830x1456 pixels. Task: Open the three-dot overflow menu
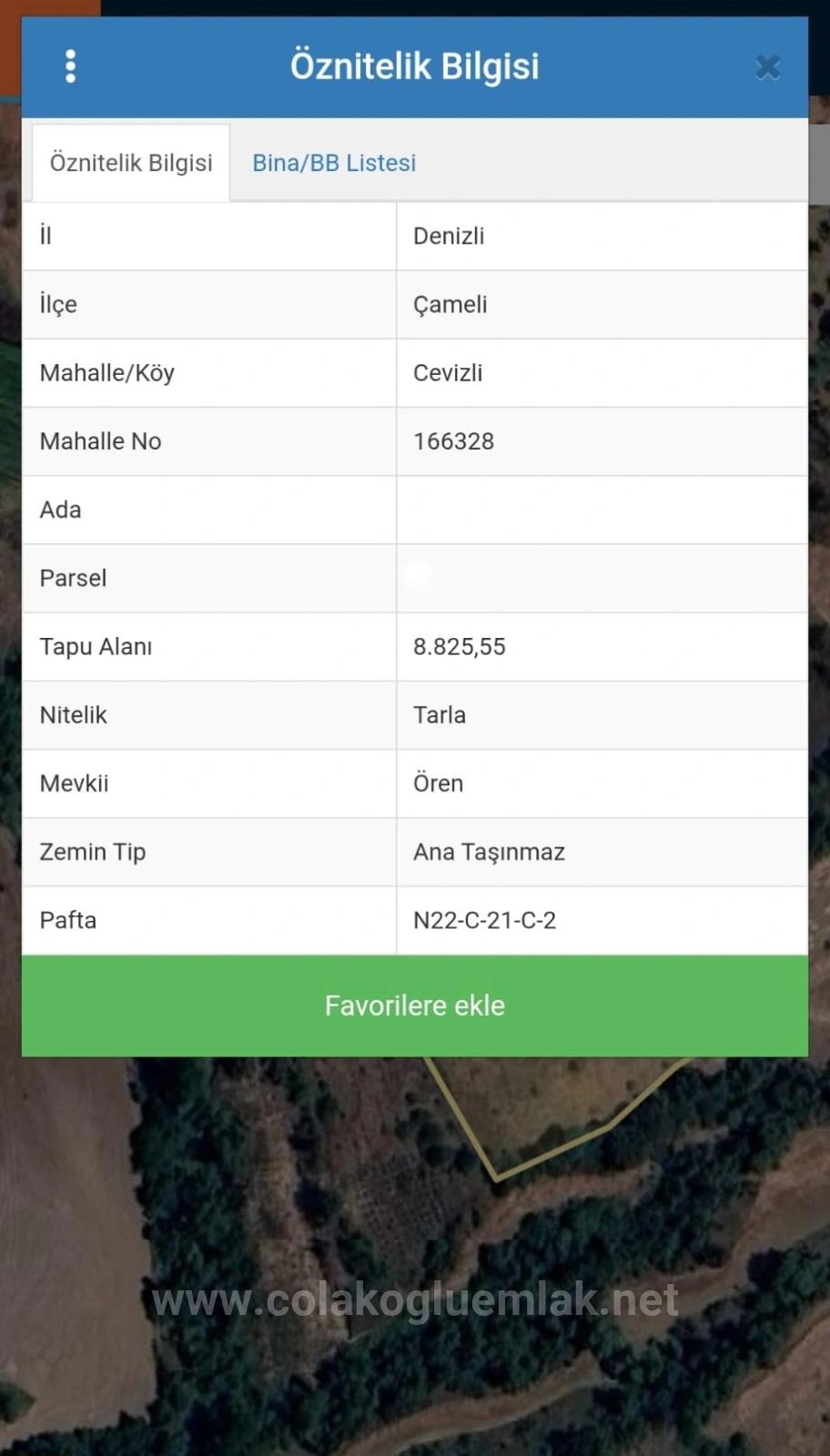pyautogui.click(x=70, y=66)
